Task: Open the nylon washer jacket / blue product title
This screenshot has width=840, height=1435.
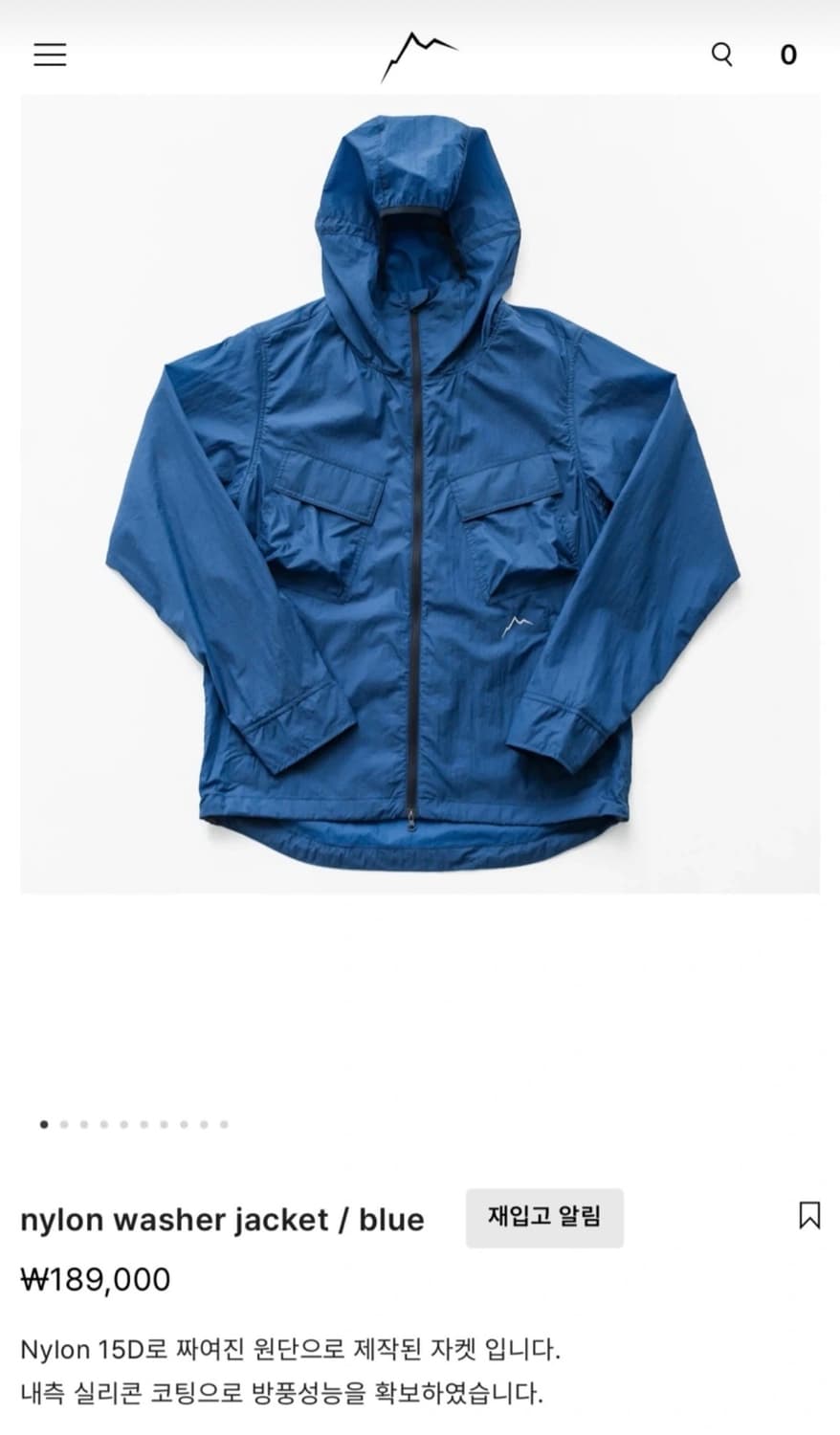Action: click(x=223, y=1219)
